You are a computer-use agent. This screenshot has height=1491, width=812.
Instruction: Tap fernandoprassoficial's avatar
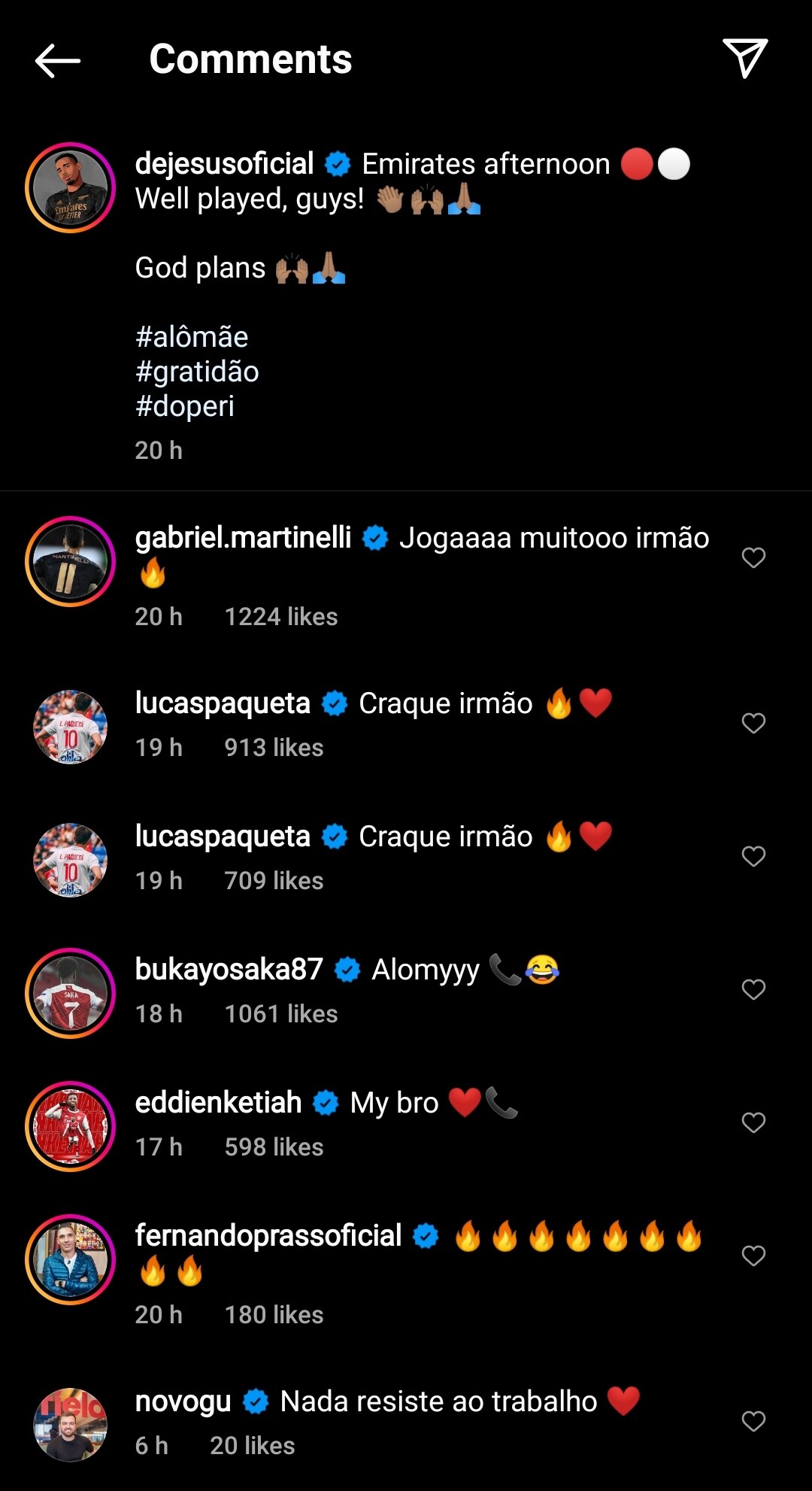[x=71, y=1259]
